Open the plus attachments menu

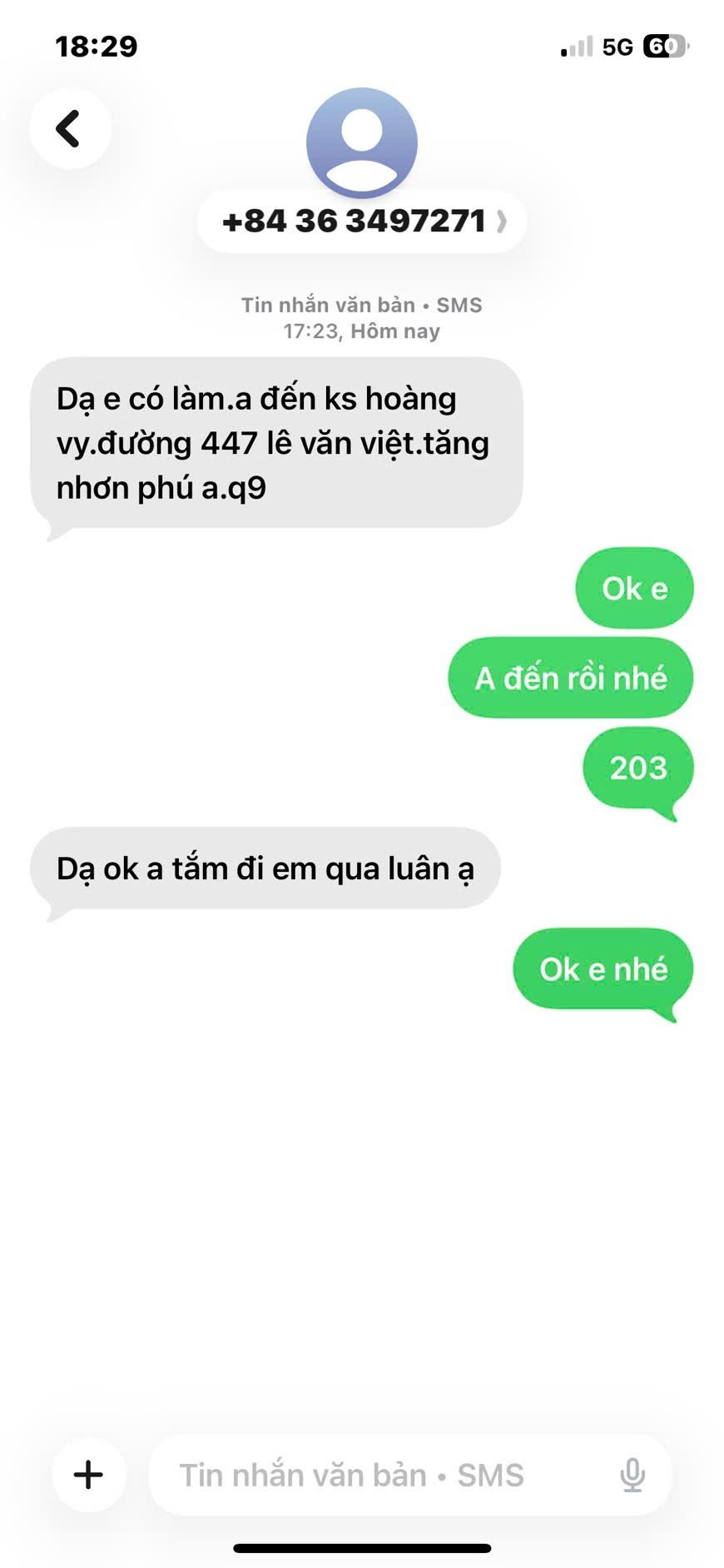coord(88,1475)
